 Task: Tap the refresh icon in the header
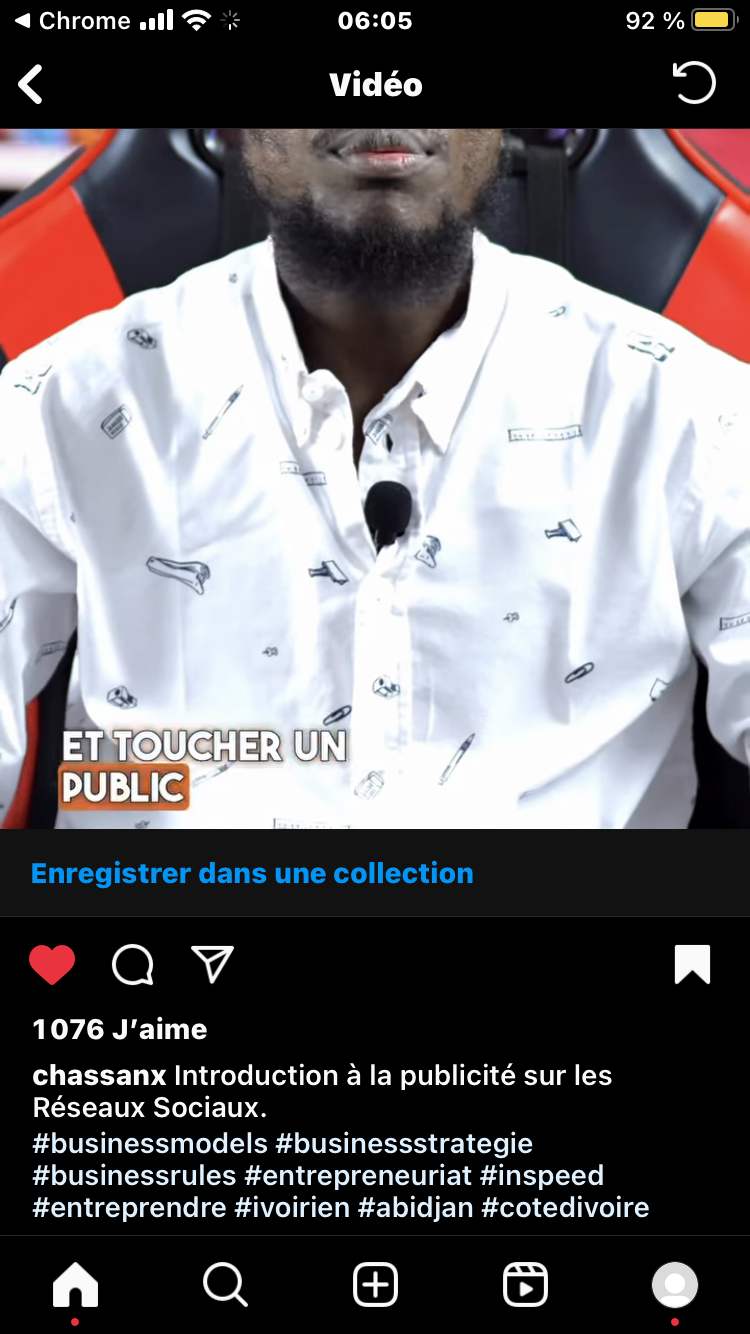tap(694, 83)
